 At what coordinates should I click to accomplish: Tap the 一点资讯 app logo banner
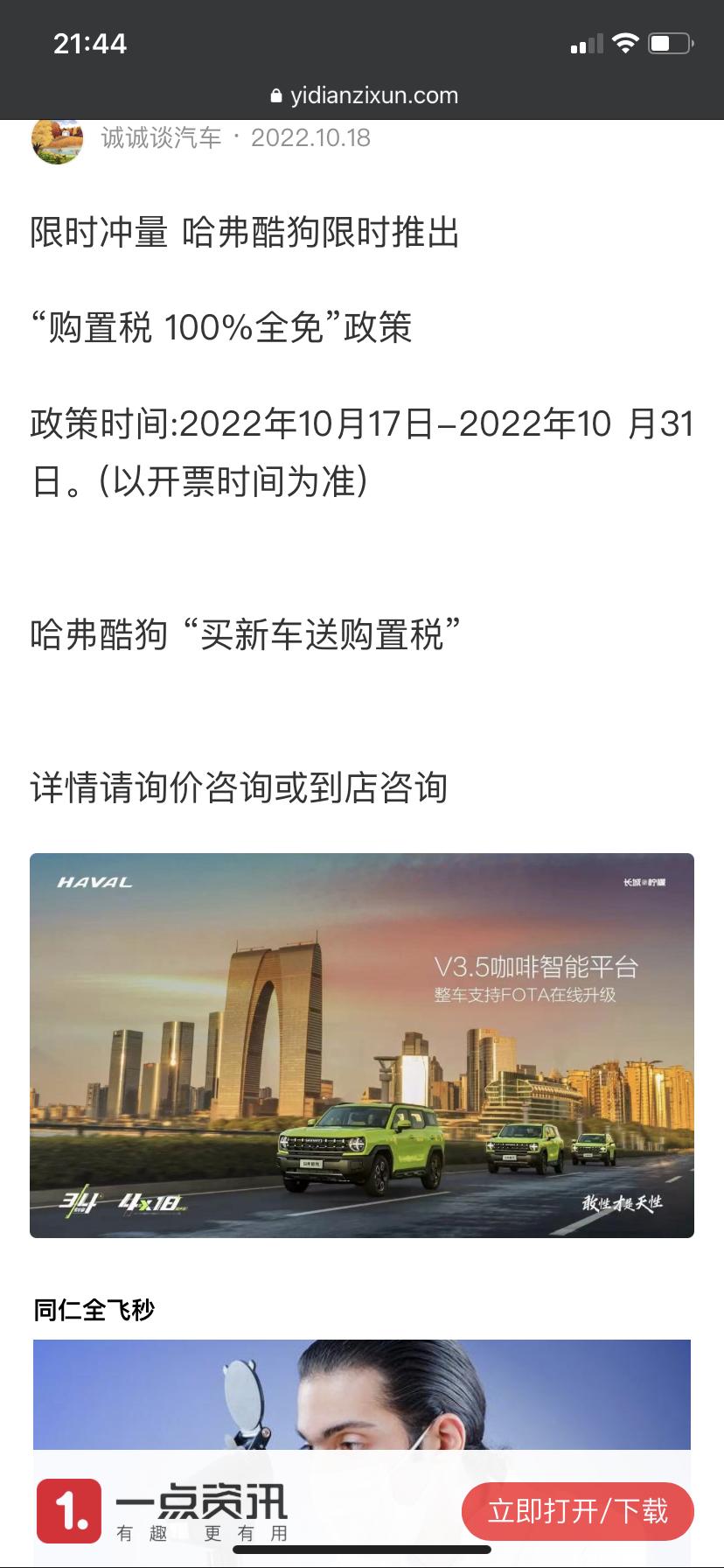(163, 1511)
